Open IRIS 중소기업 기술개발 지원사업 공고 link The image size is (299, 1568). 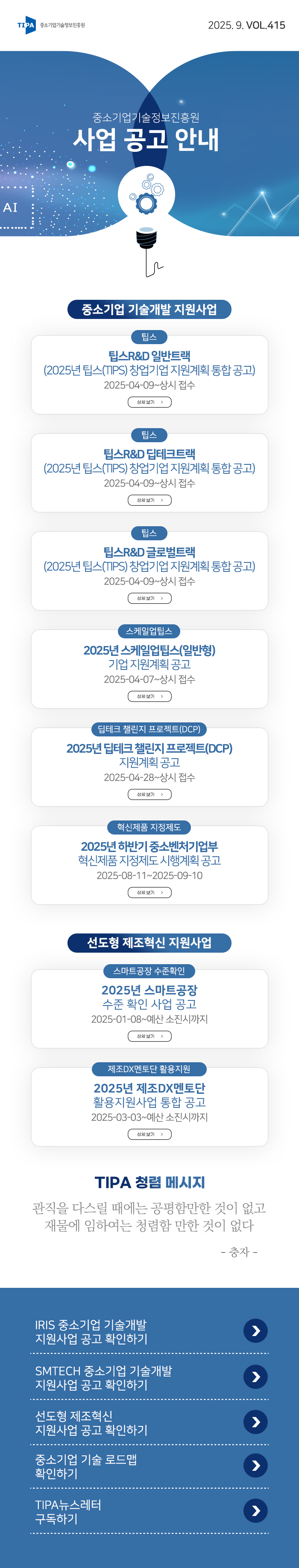pos(255,1330)
